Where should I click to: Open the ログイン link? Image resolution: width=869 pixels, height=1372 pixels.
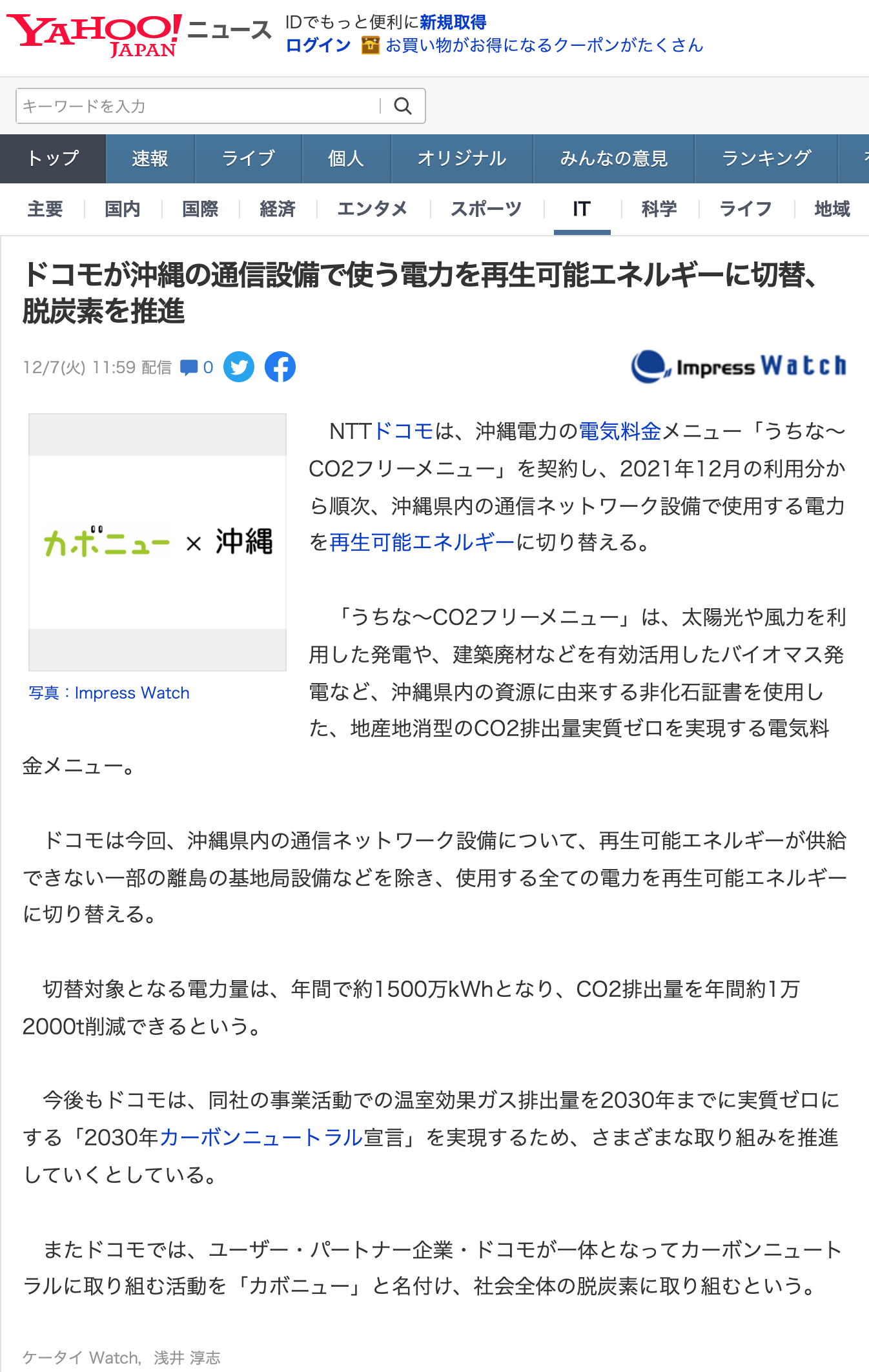(318, 45)
